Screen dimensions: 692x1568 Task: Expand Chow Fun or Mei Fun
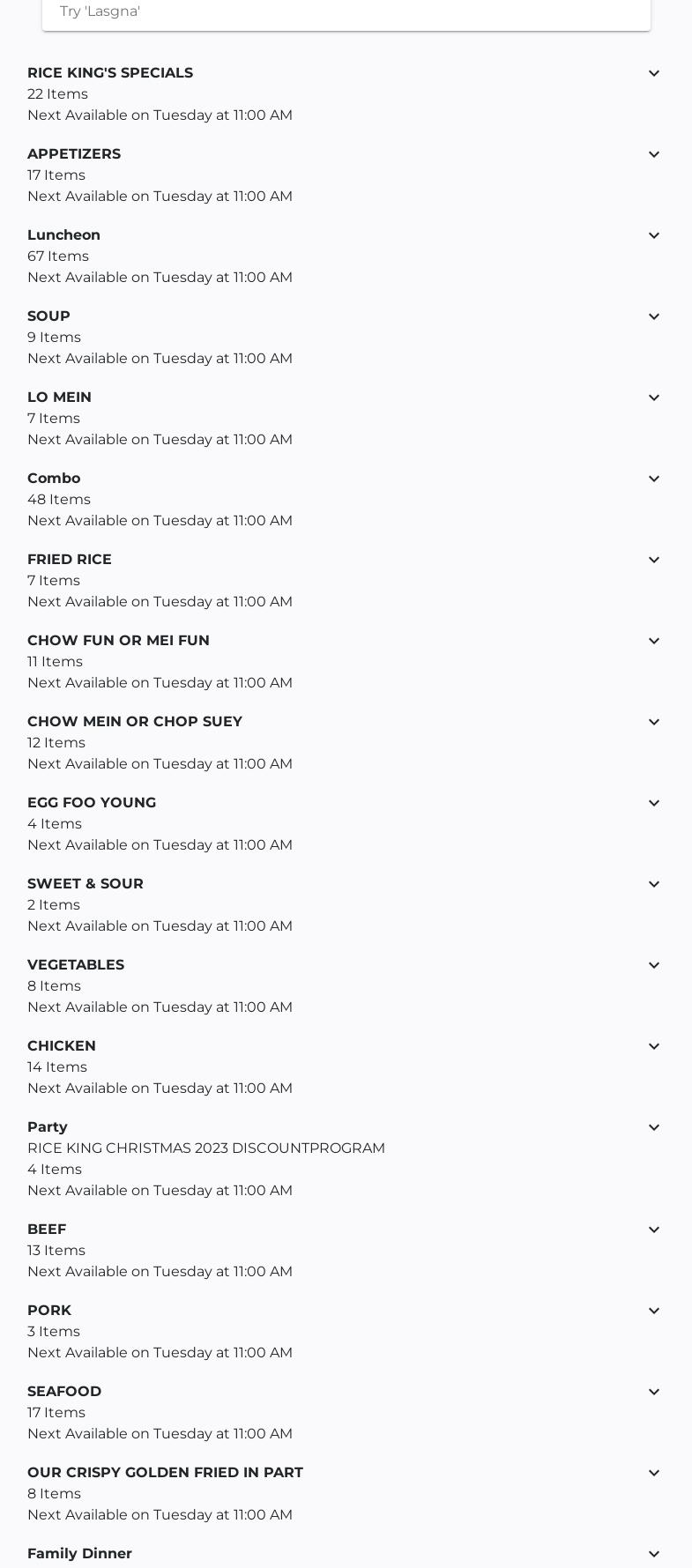[x=653, y=641]
